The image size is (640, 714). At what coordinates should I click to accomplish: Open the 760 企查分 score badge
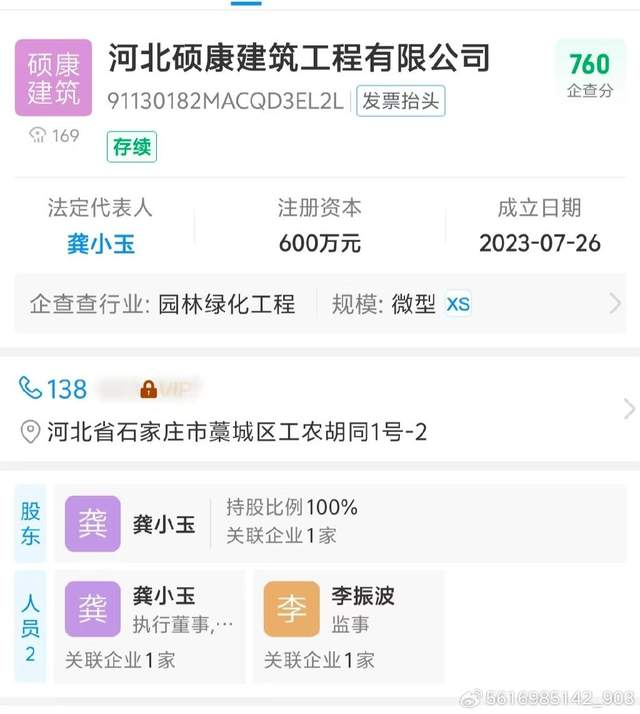(588, 73)
